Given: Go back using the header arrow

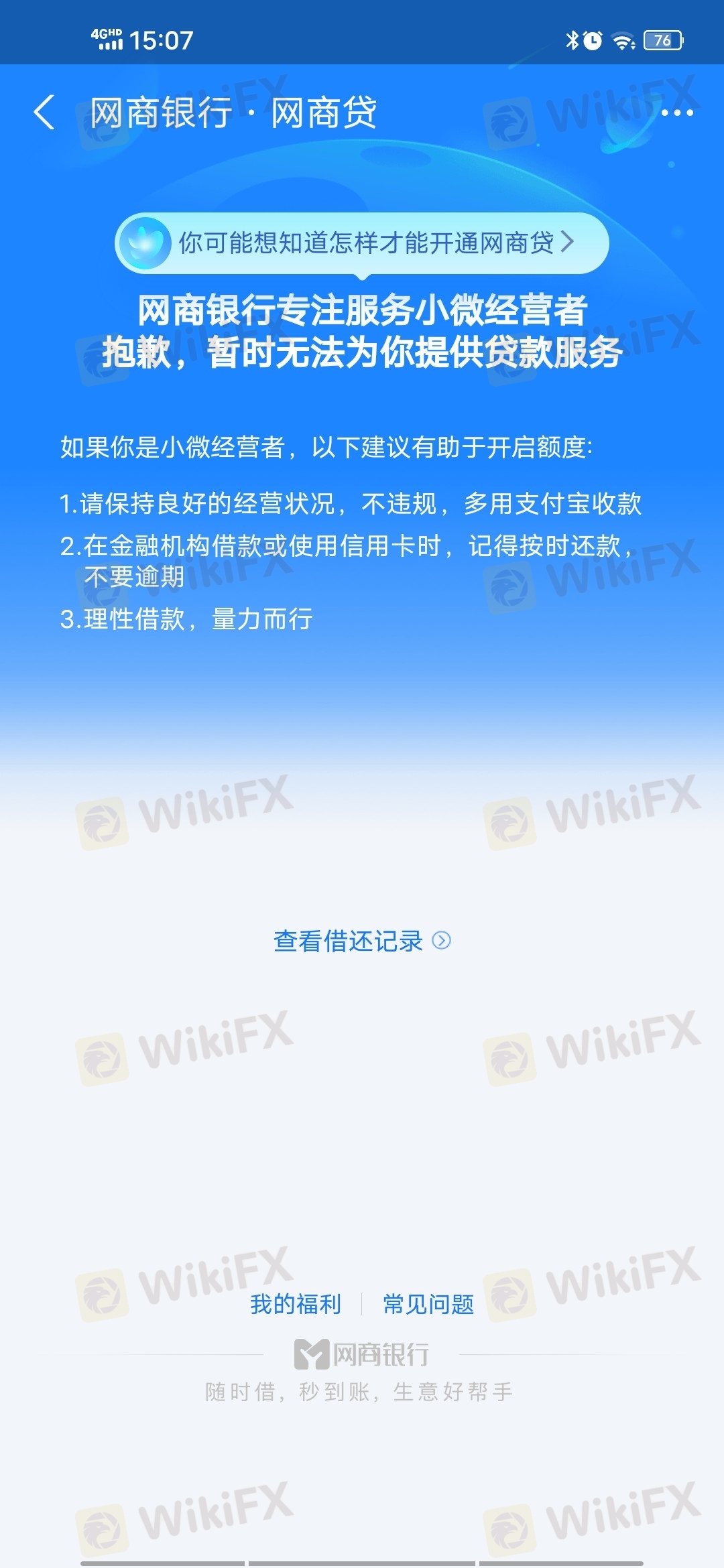Looking at the screenshot, I should coord(44,112).
